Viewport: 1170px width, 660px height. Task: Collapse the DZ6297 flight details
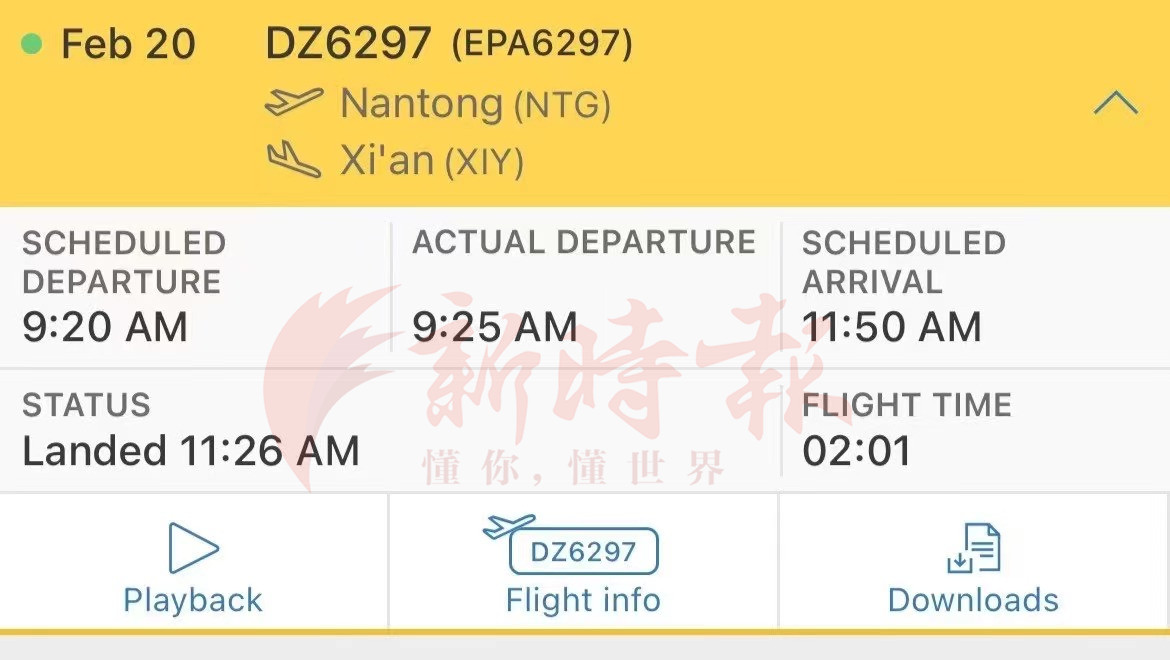1115,103
